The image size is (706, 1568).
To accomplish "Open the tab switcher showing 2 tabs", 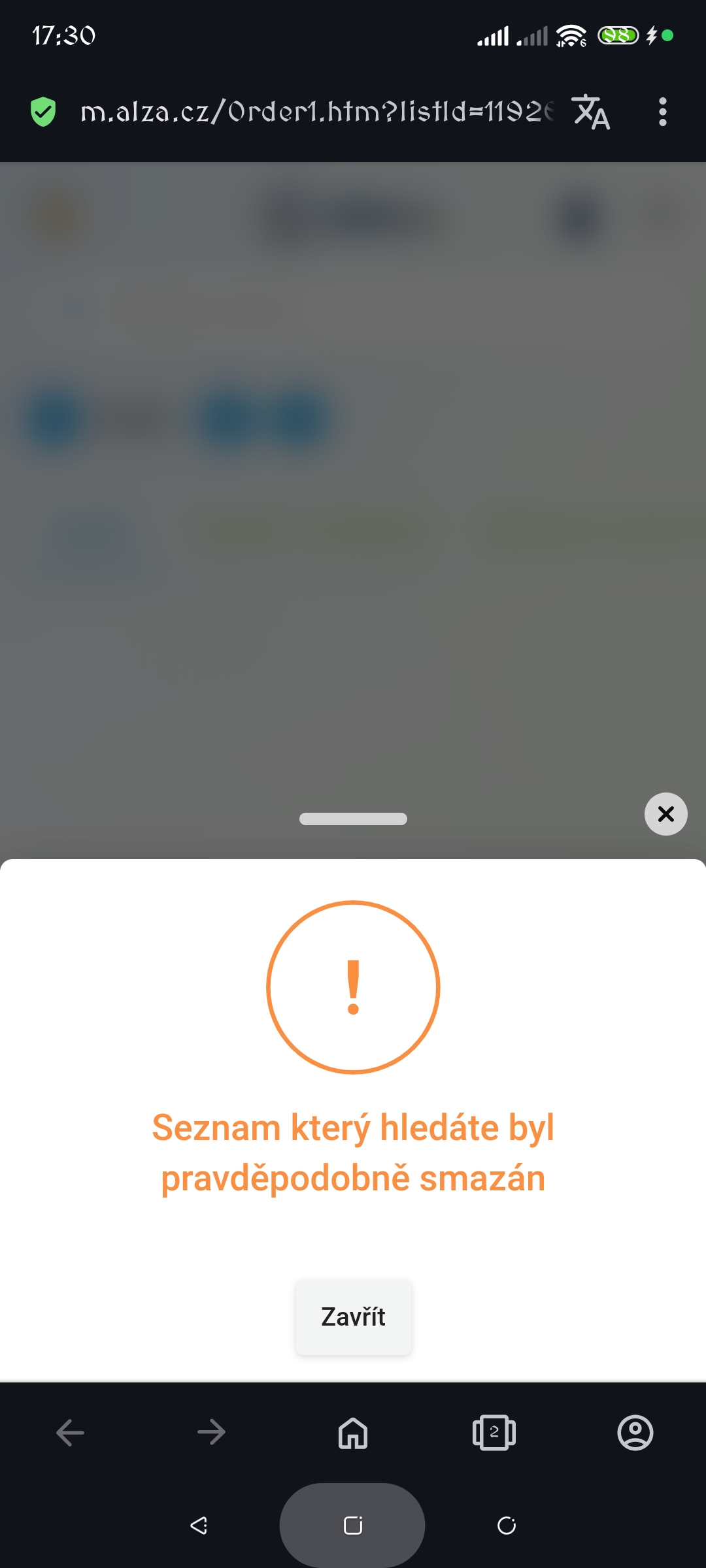I will [x=494, y=1433].
